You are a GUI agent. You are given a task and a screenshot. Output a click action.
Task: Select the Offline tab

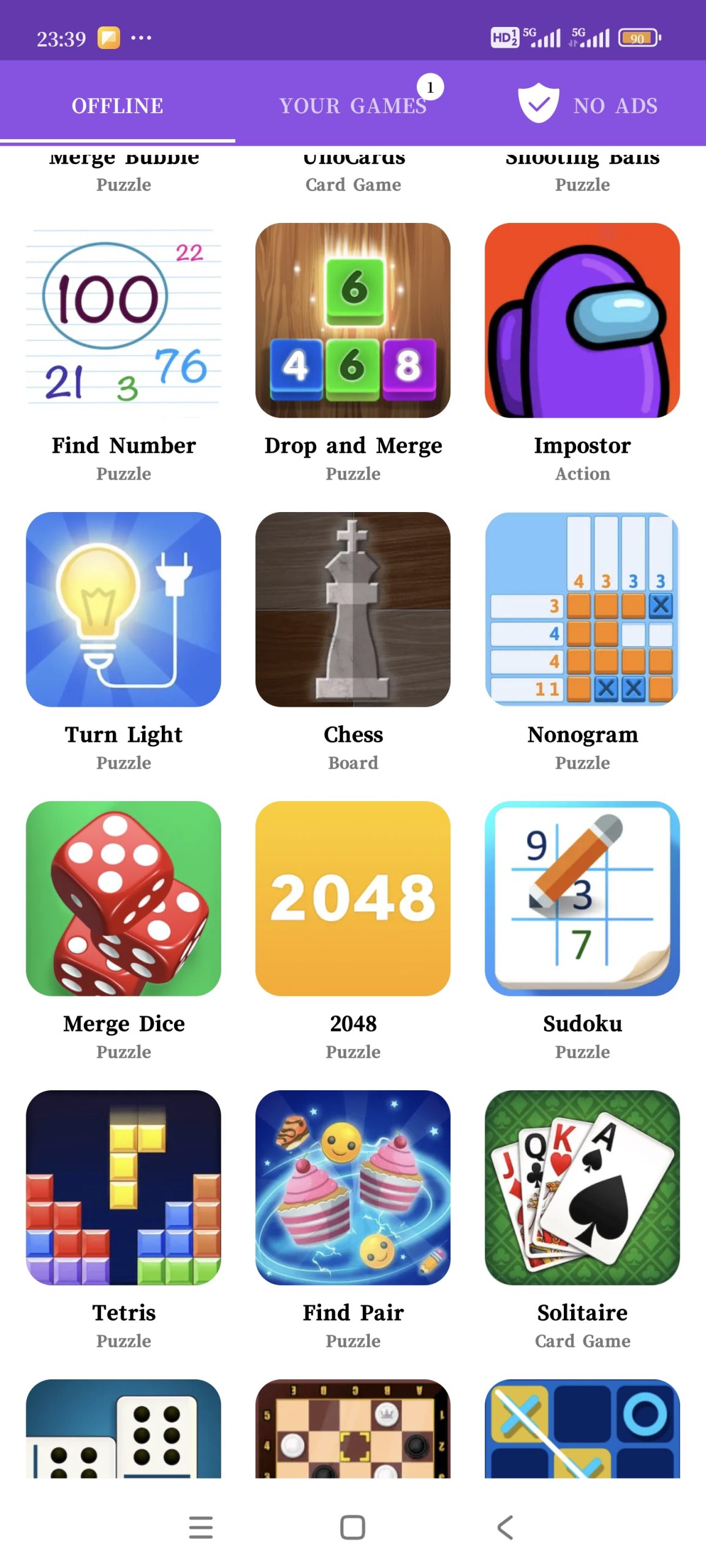pyautogui.click(x=117, y=105)
